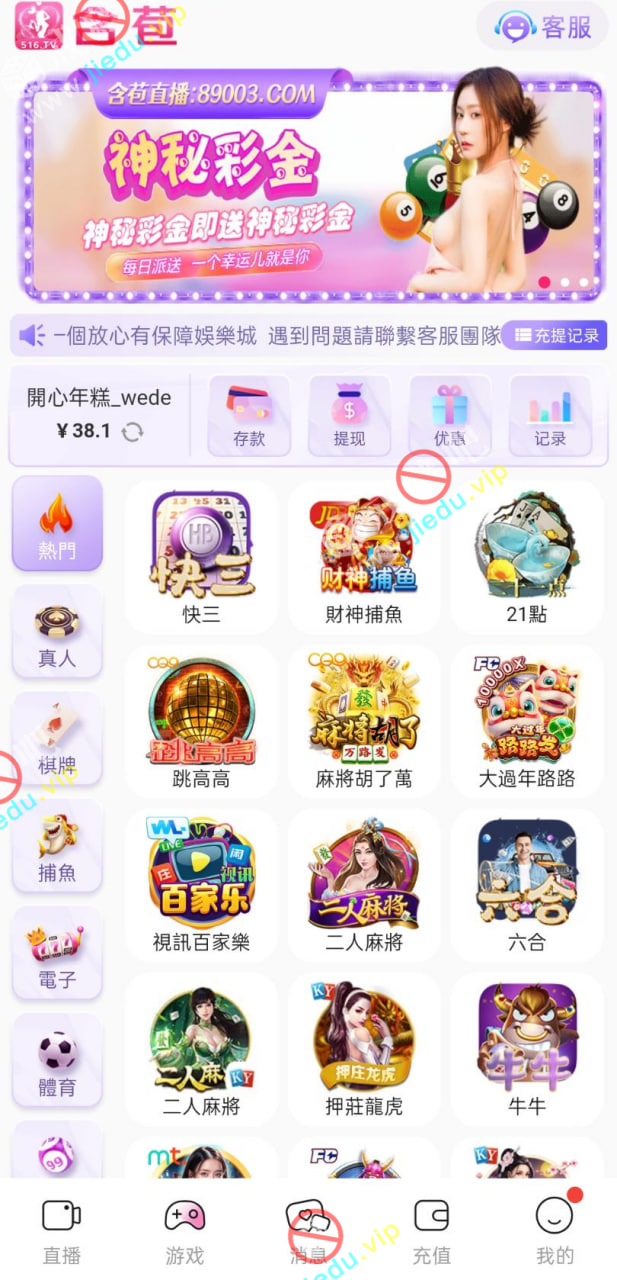
Task: Switch to the 直播 tab
Action: pos(62,1231)
